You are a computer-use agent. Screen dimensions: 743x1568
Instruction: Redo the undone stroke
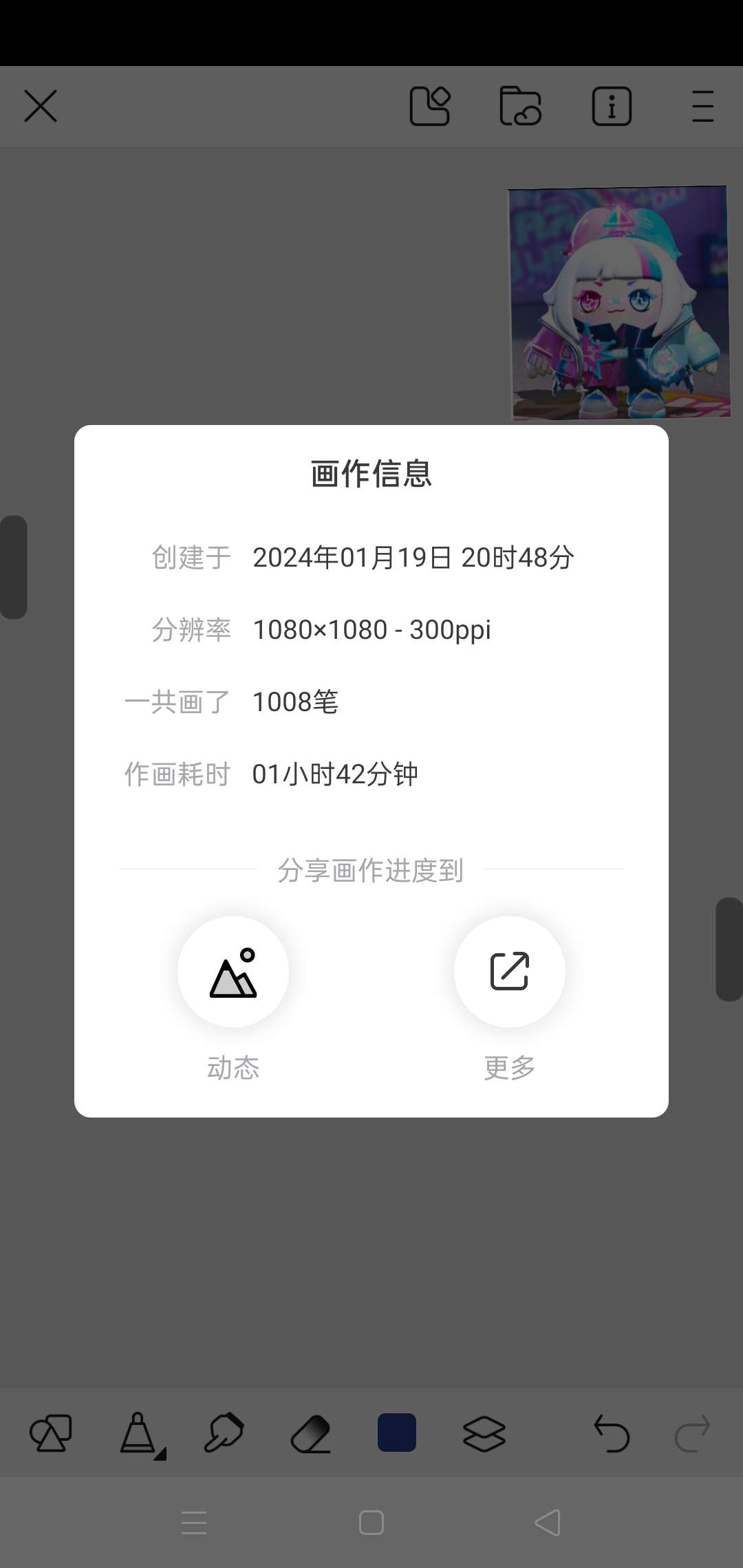[692, 1434]
